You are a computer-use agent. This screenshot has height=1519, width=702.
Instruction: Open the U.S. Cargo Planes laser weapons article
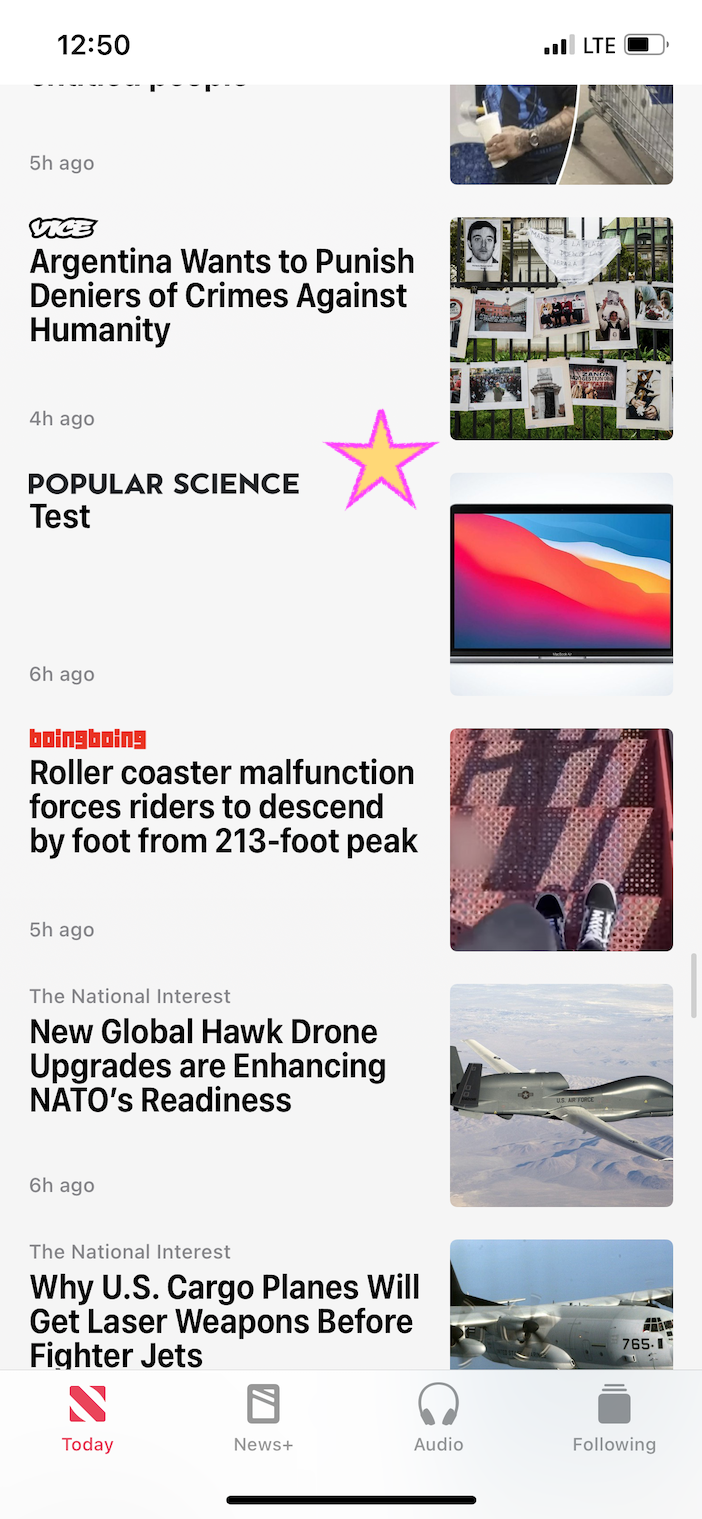[x=224, y=1320]
